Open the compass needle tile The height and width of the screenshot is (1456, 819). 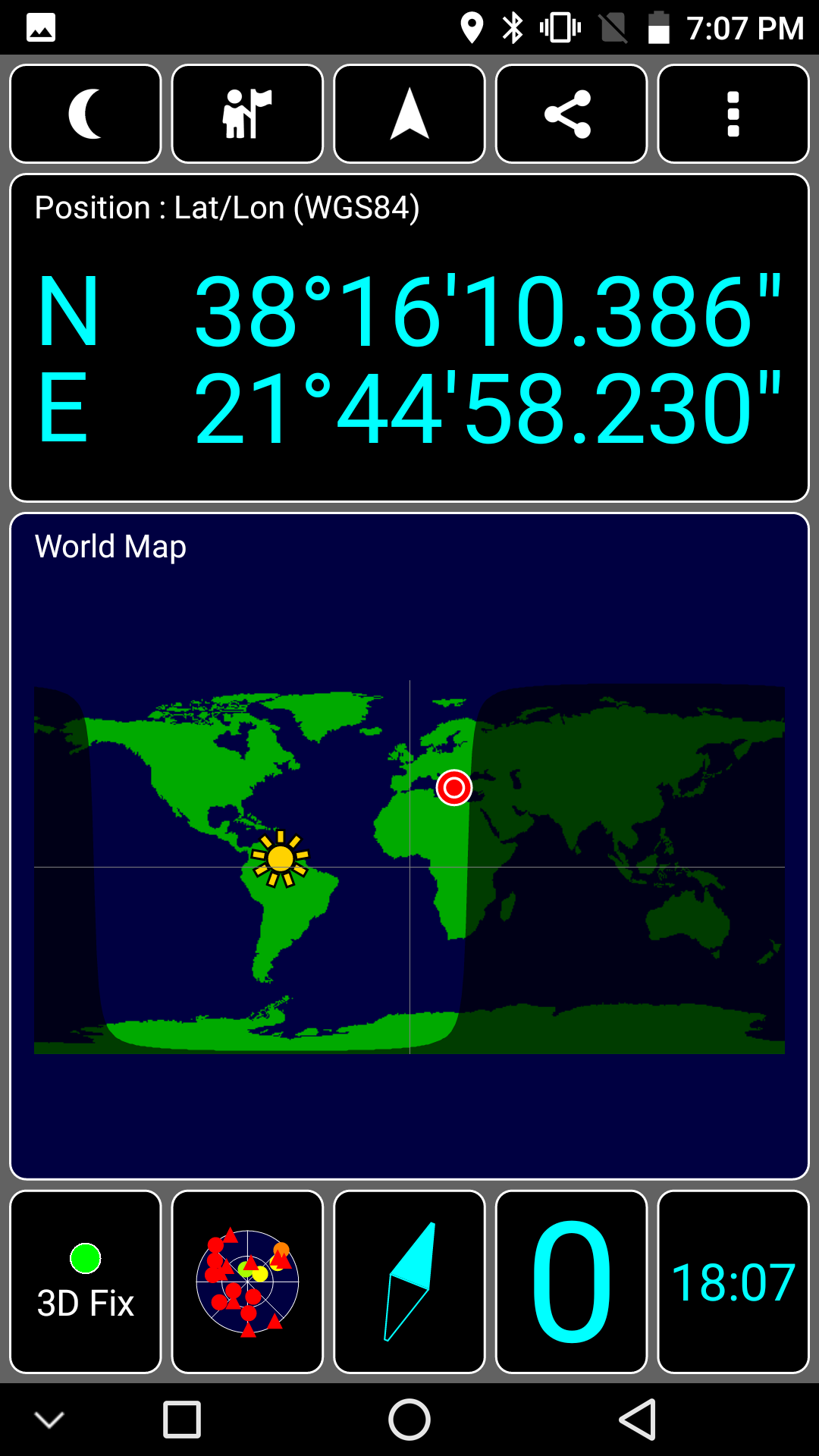[x=409, y=1282]
